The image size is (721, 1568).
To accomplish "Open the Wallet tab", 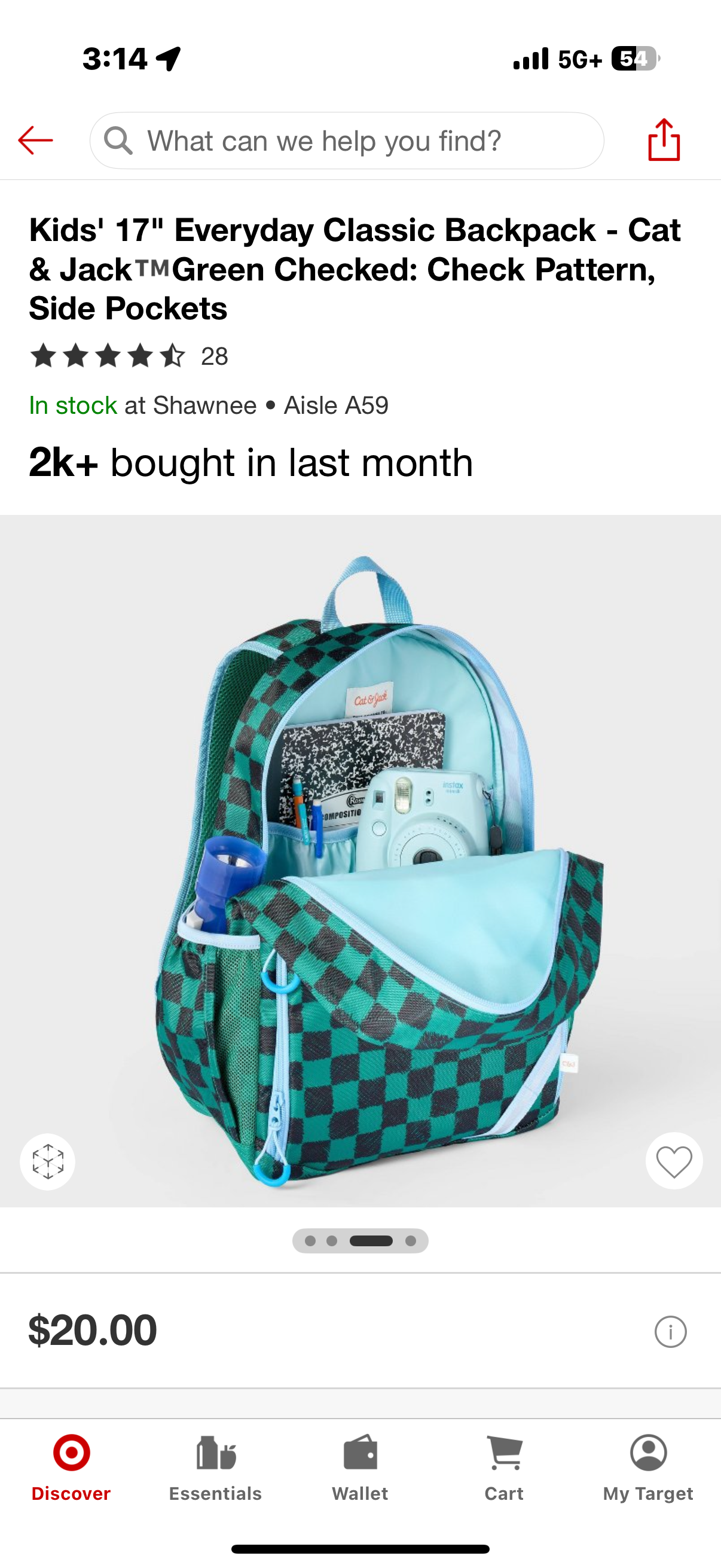I will pyautogui.click(x=359, y=1467).
